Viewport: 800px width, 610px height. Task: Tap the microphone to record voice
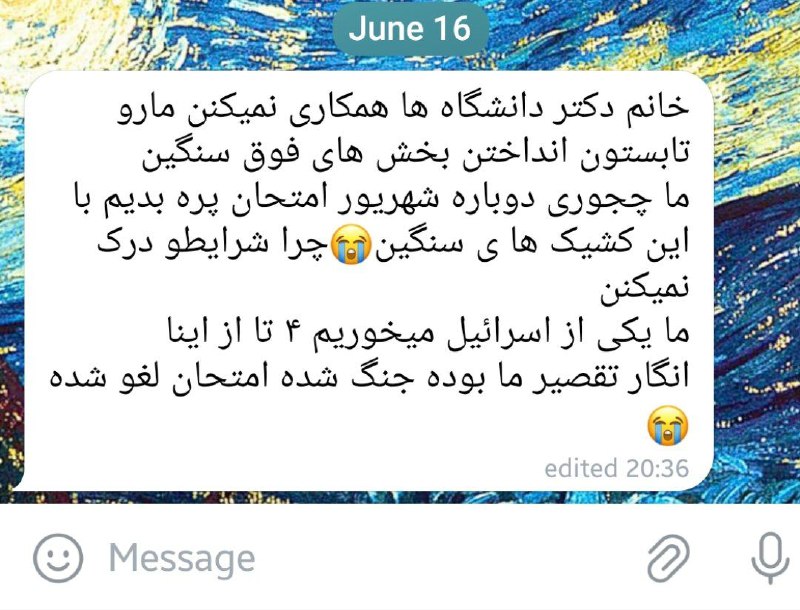[768, 557]
